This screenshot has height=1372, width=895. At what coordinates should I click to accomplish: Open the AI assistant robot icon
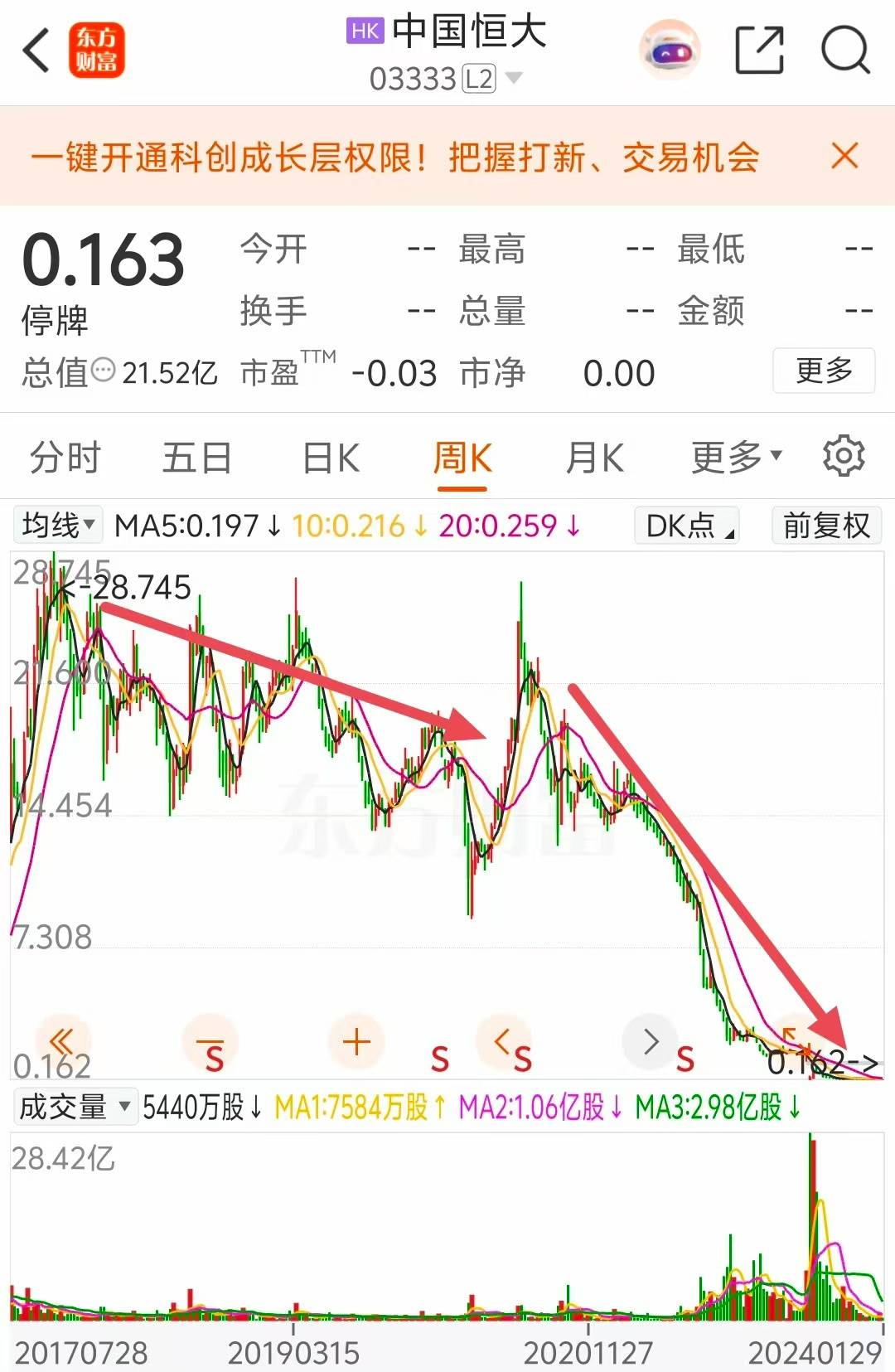coord(668,51)
